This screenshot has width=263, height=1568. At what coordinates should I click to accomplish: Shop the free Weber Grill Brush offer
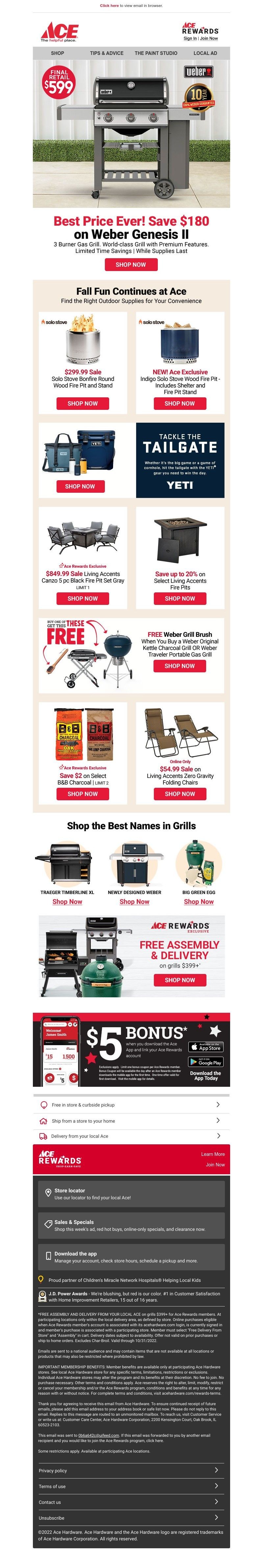179,666
